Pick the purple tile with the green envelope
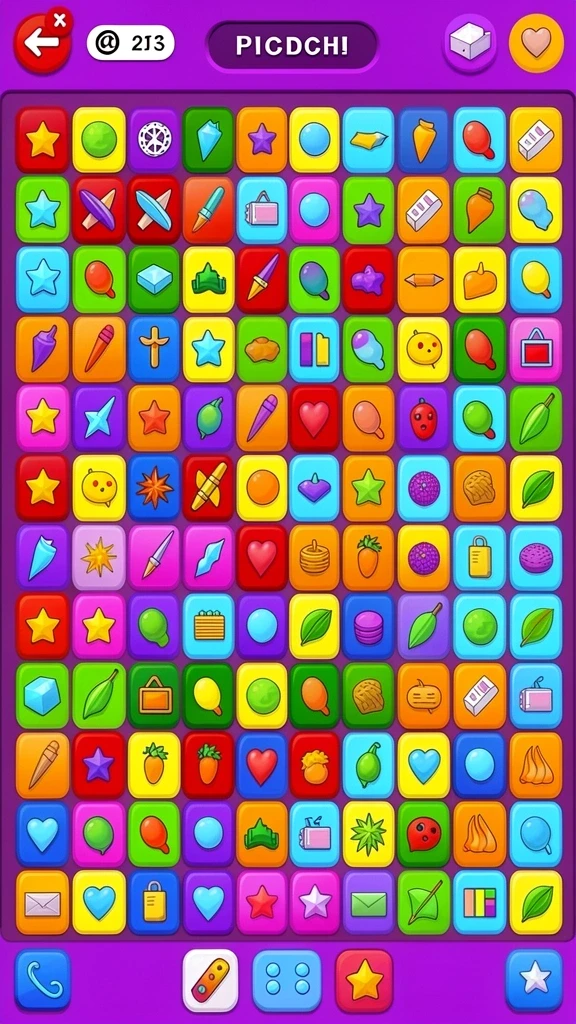Image resolution: width=576 pixels, height=1024 pixels. tap(369, 903)
